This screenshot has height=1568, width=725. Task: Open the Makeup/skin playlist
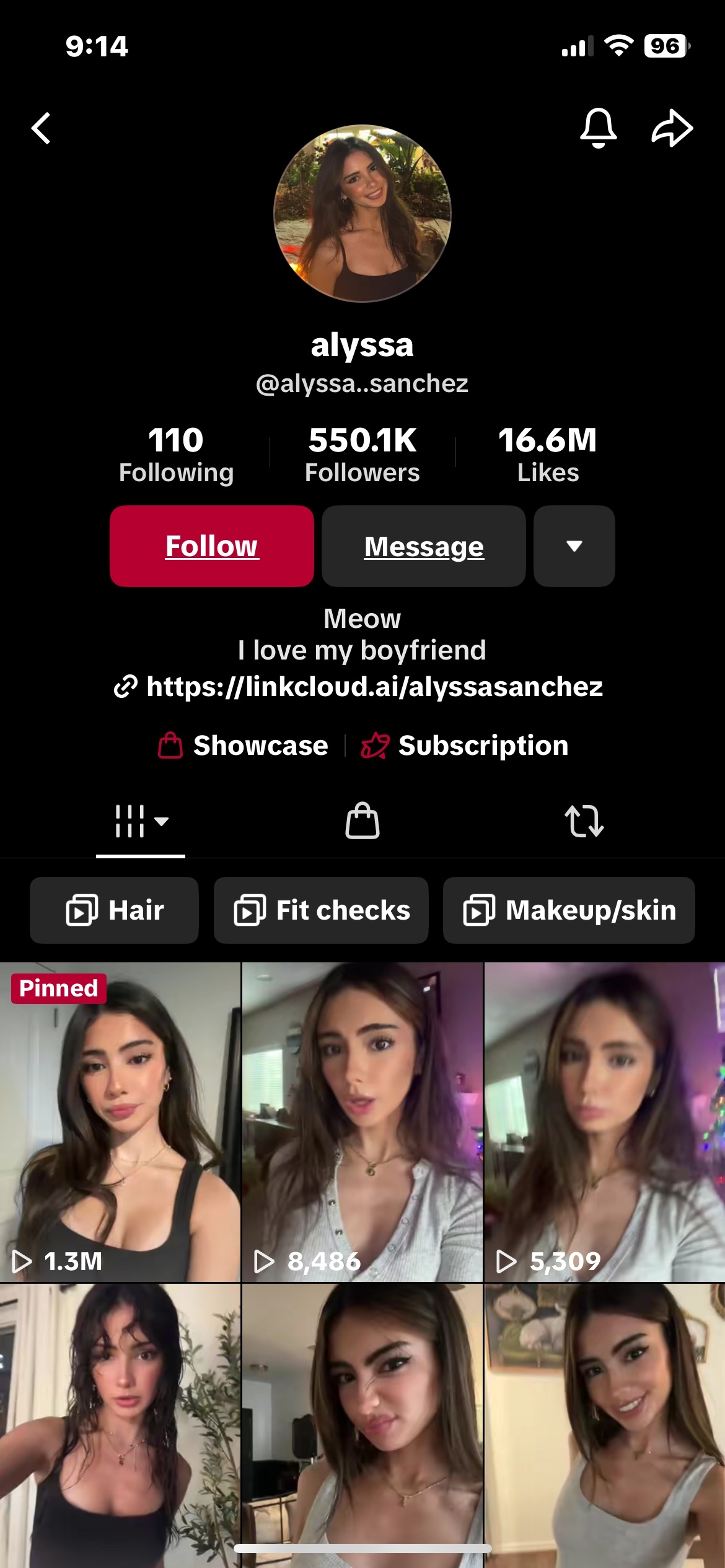(569, 910)
